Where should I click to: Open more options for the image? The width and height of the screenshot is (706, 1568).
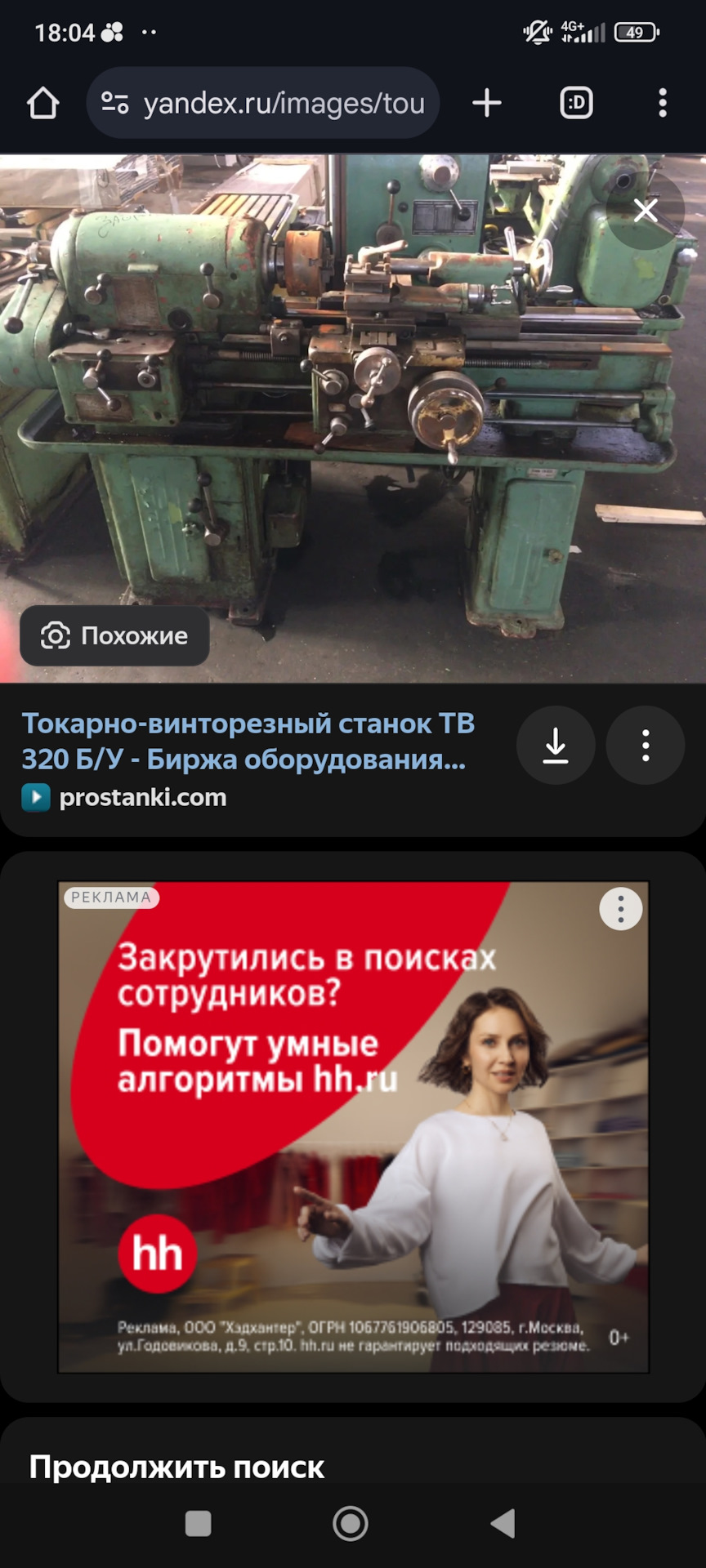(646, 746)
